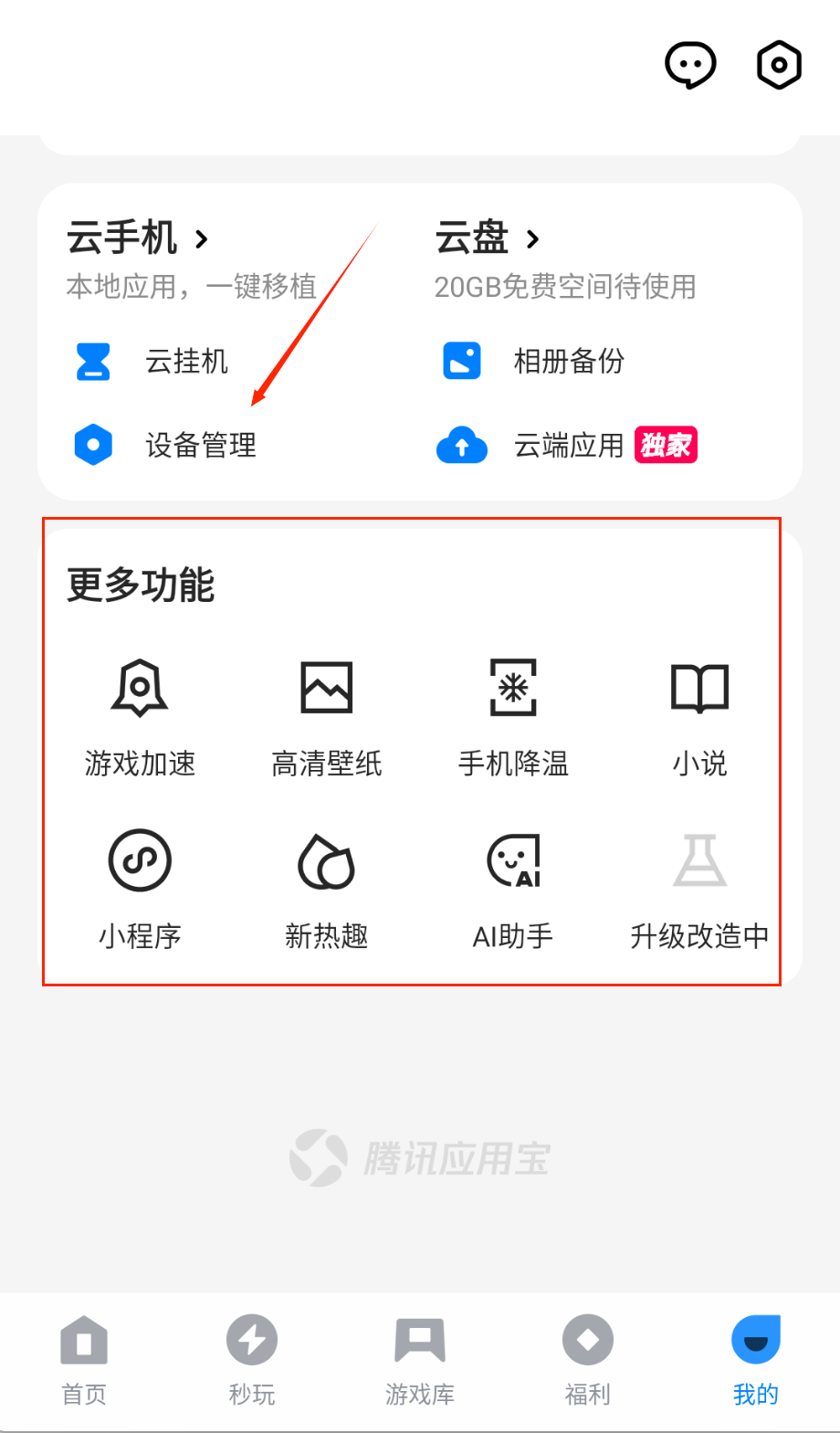The width and height of the screenshot is (840, 1433).
Task: Switch to the 秒玩 tab
Action: [252, 1359]
